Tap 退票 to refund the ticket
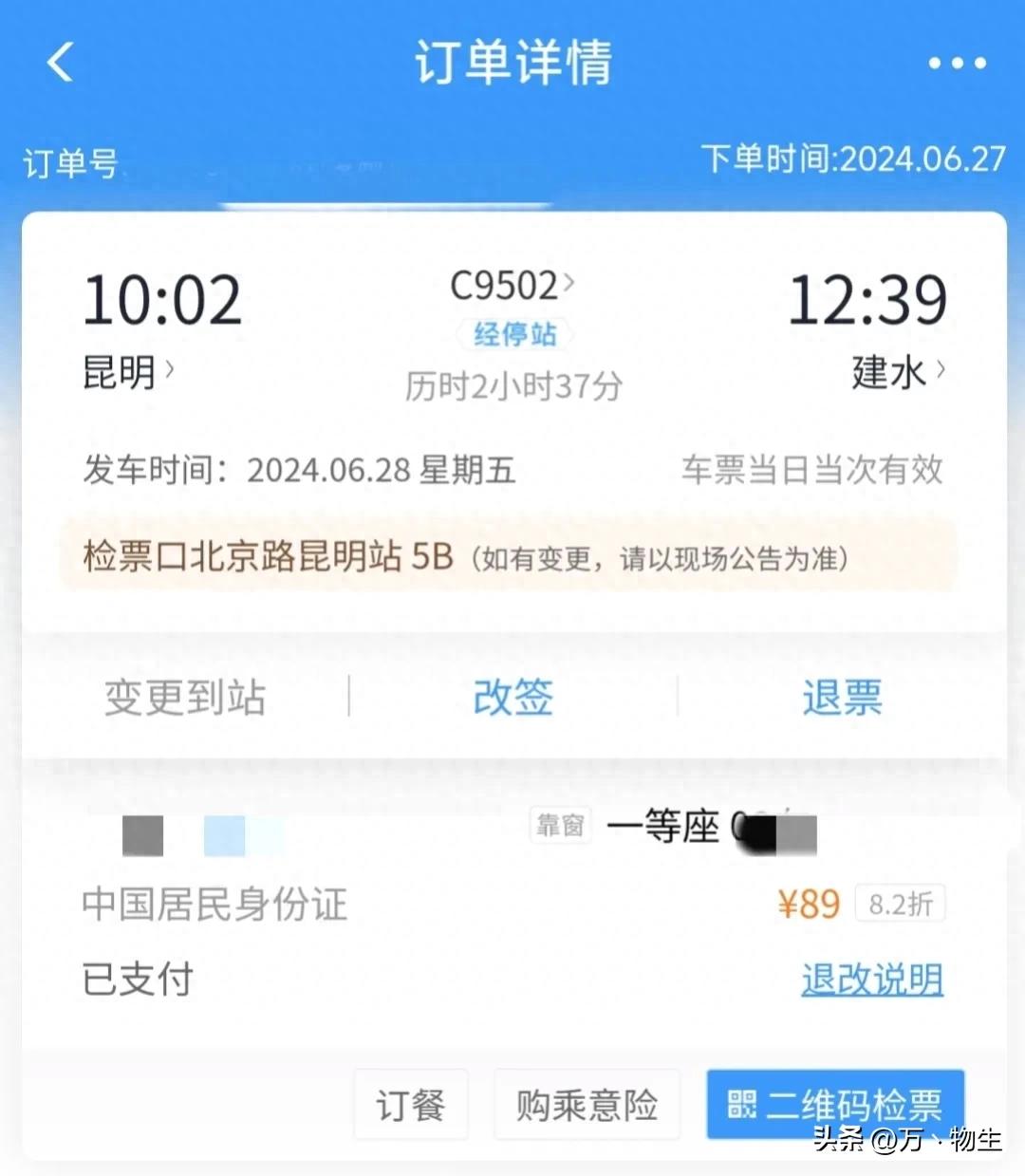The width and height of the screenshot is (1025, 1176). (x=842, y=698)
